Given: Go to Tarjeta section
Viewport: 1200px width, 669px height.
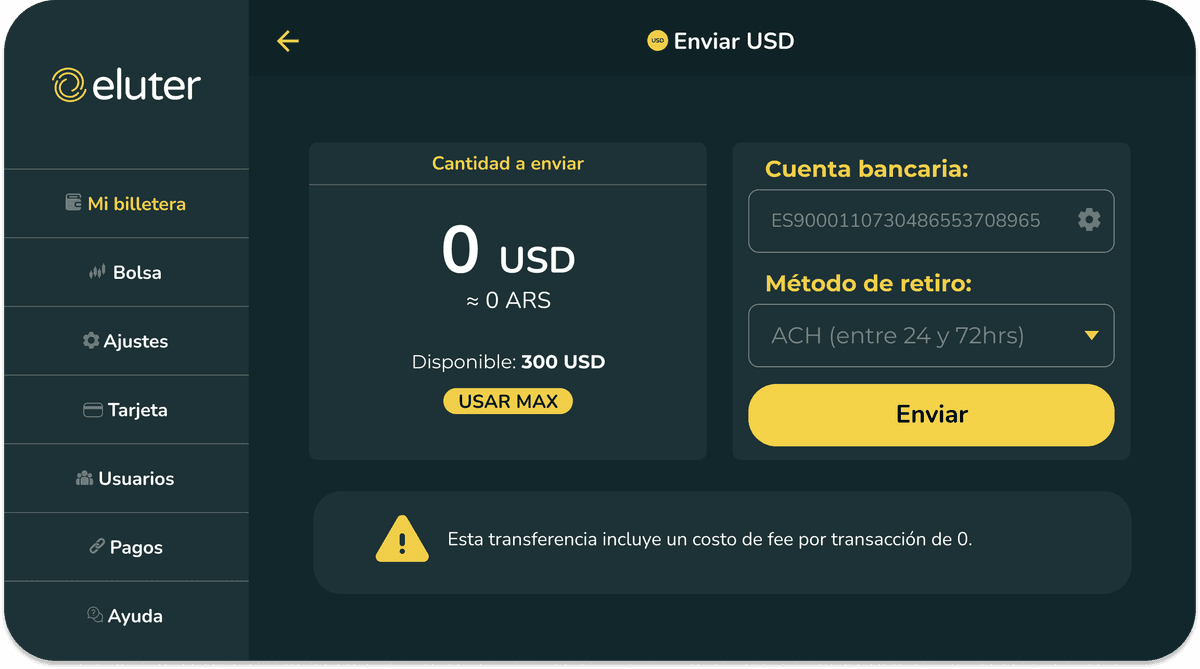Looking at the screenshot, I should pos(126,410).
